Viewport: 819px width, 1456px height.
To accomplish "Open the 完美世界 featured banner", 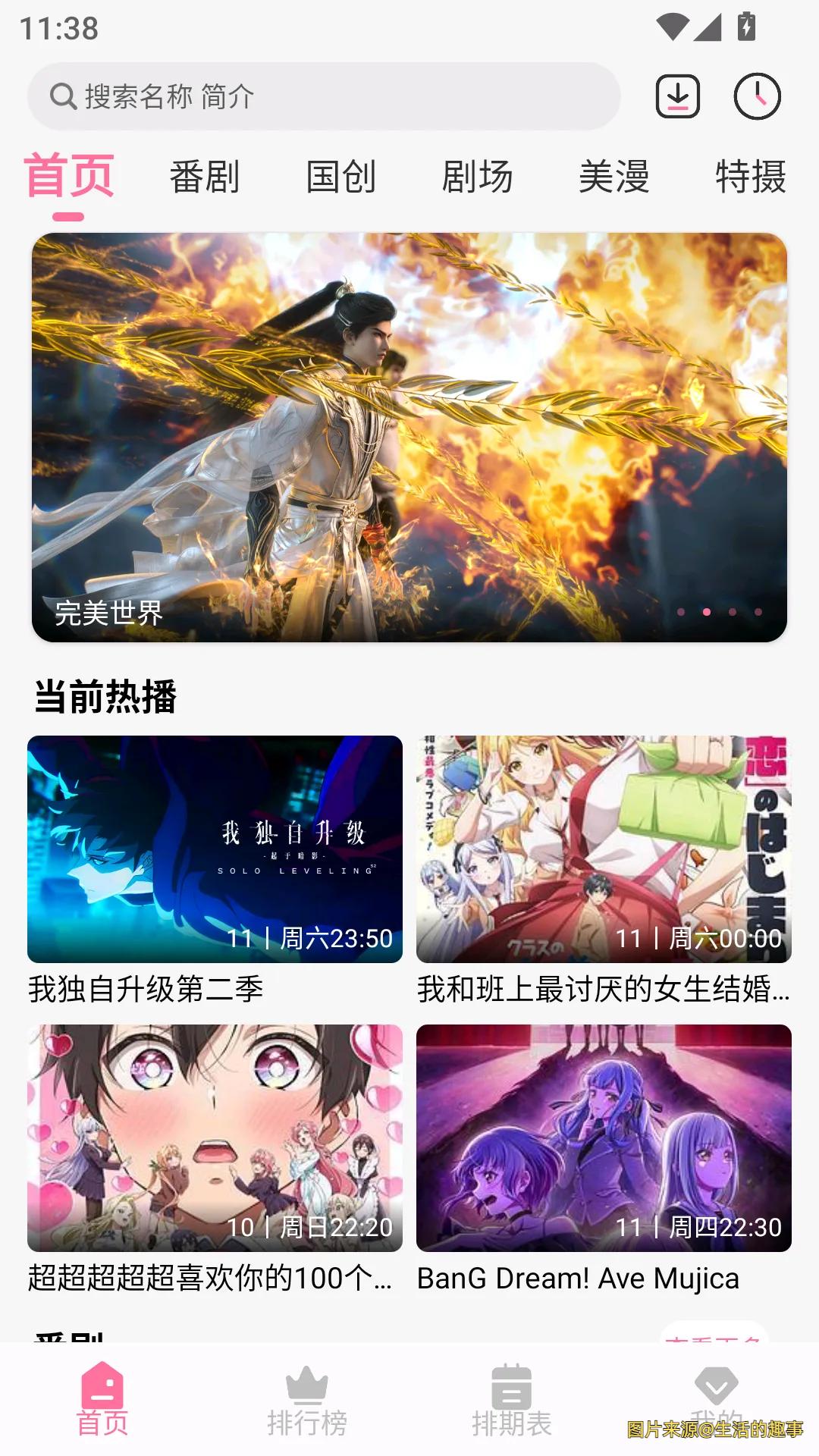I will (409, 437).
